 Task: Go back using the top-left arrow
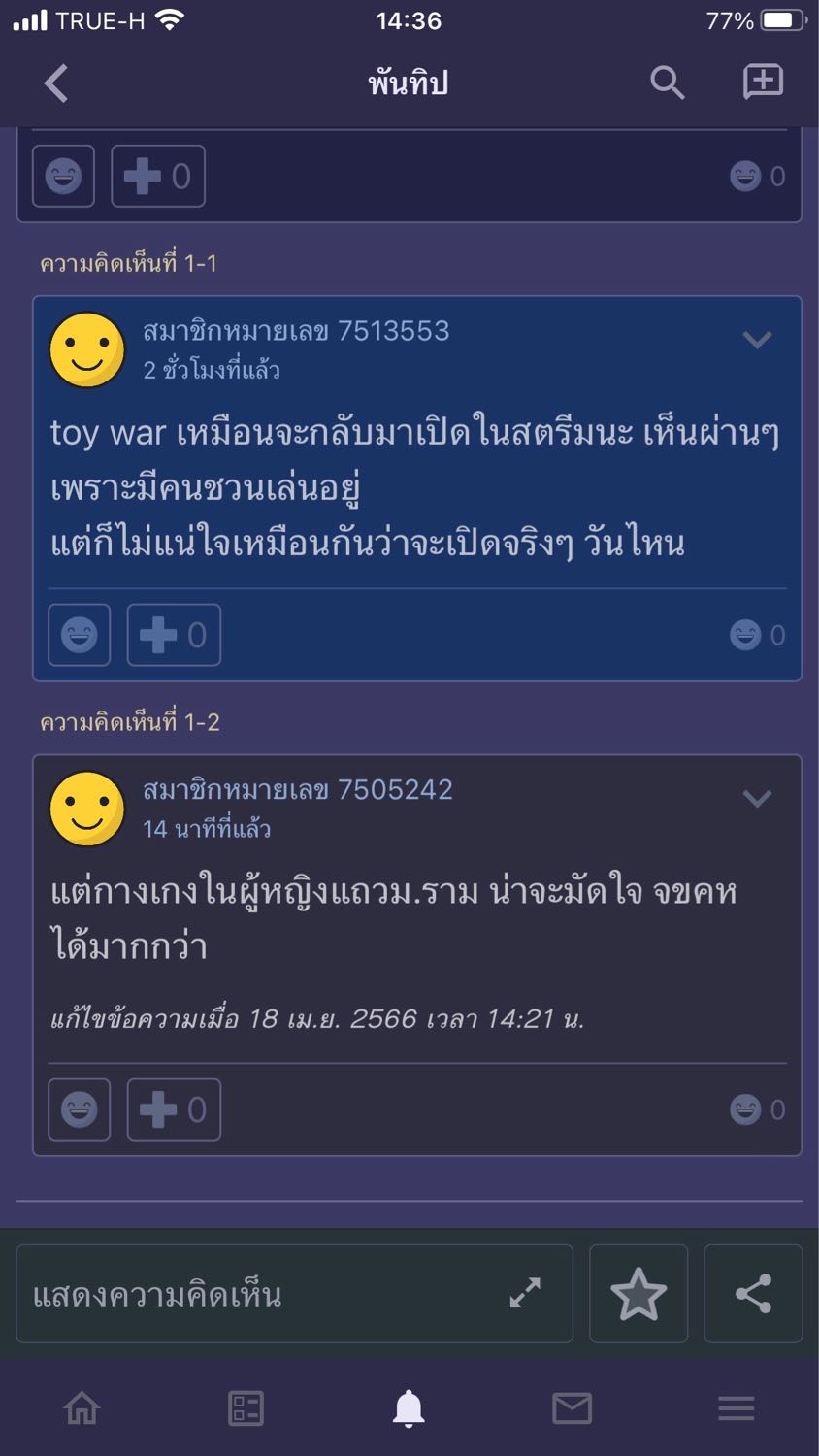click(56, 83)
